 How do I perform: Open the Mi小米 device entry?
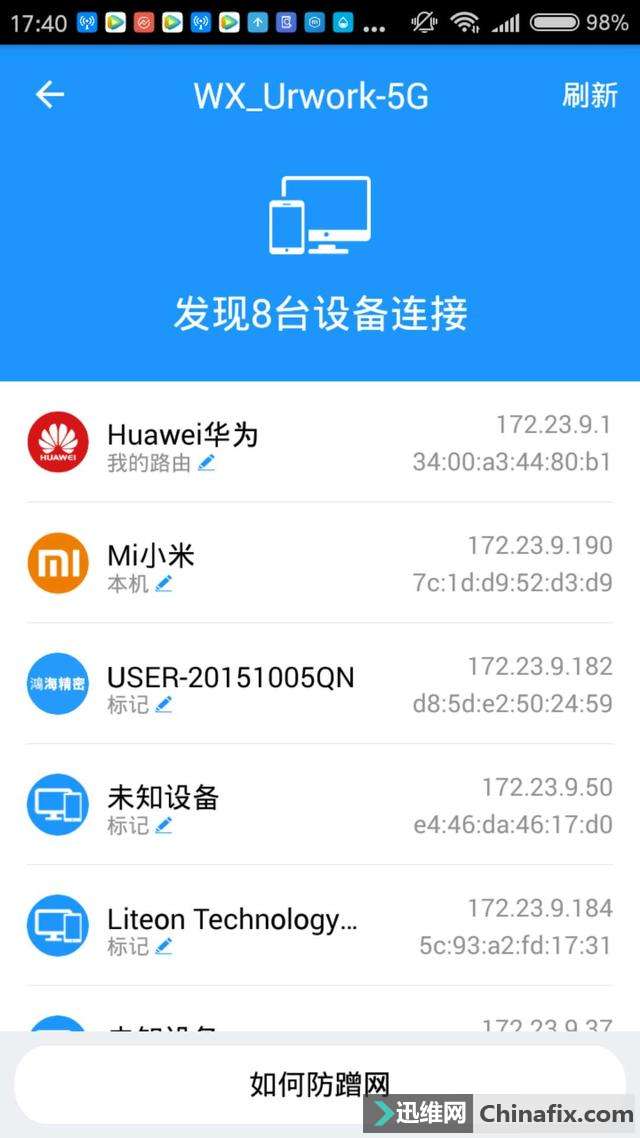tap(320, 564)
